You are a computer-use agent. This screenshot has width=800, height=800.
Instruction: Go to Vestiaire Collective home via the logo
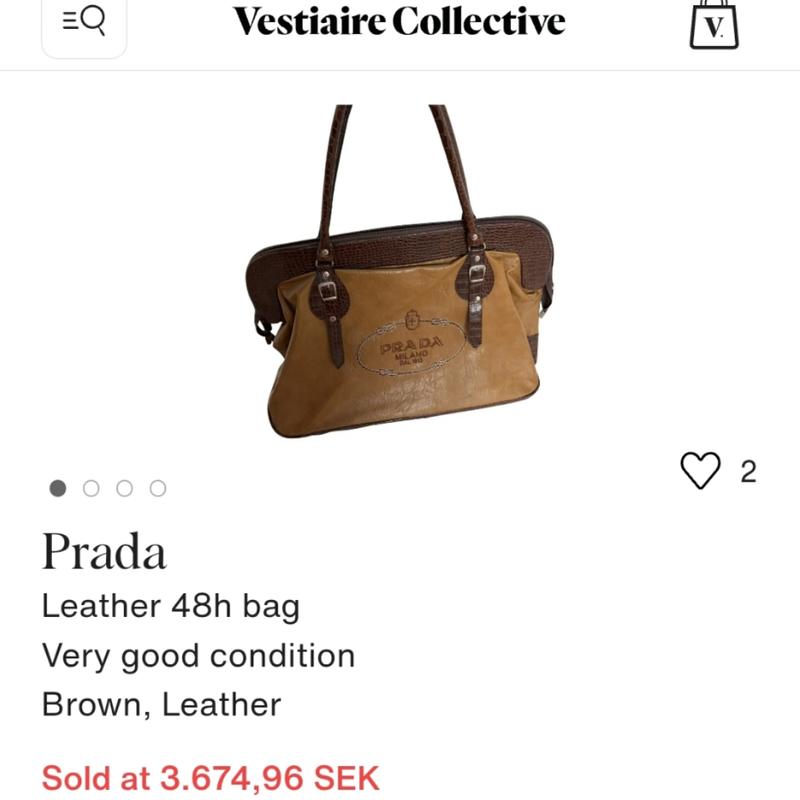(399, 22)
